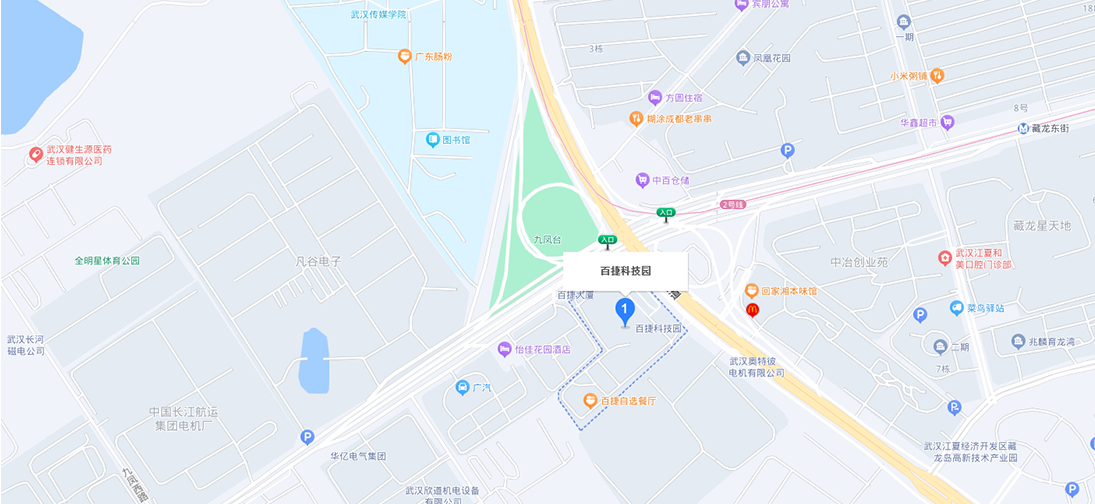Select the 图书馆 library point

[432, 139]
